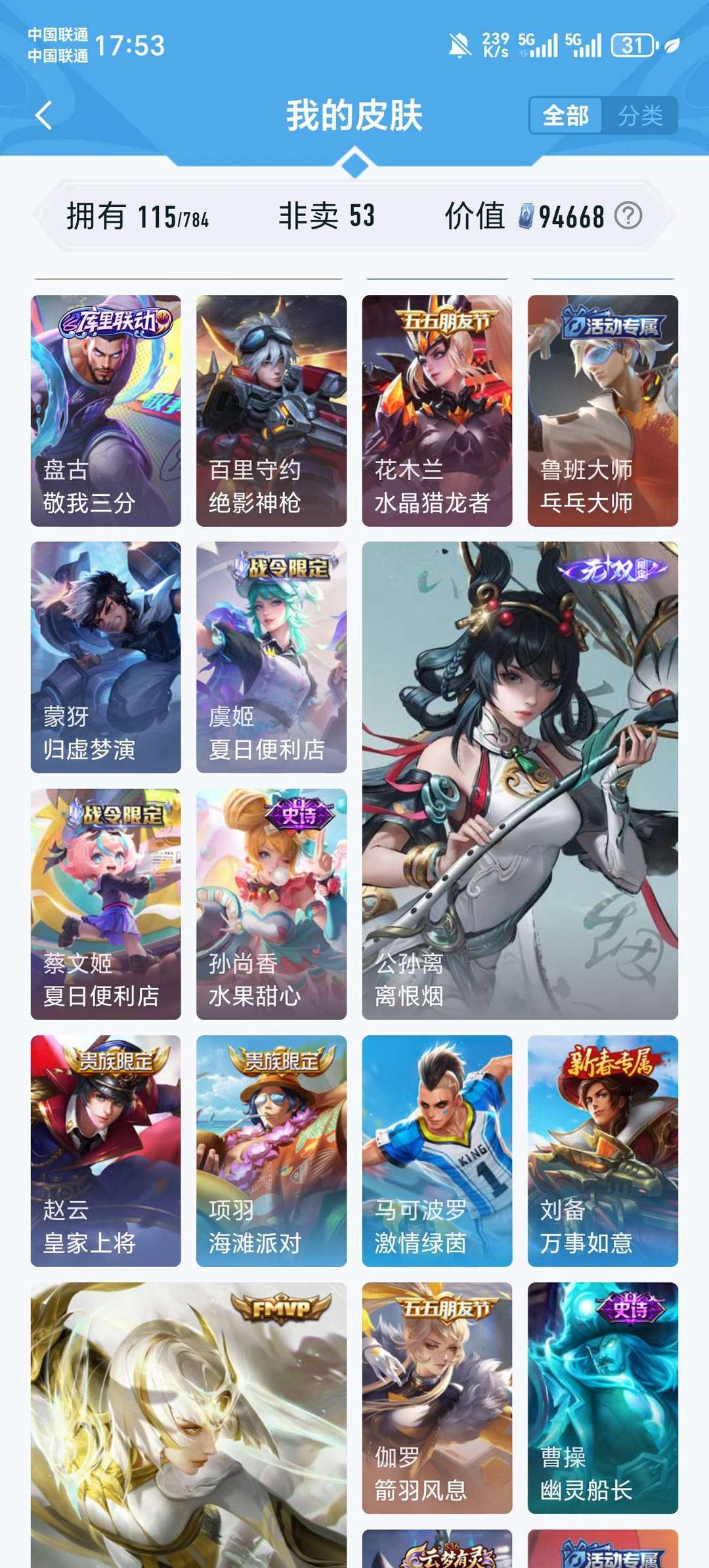Go back using the top-left arrow
709x1568 pixels.
pos(43,116)
